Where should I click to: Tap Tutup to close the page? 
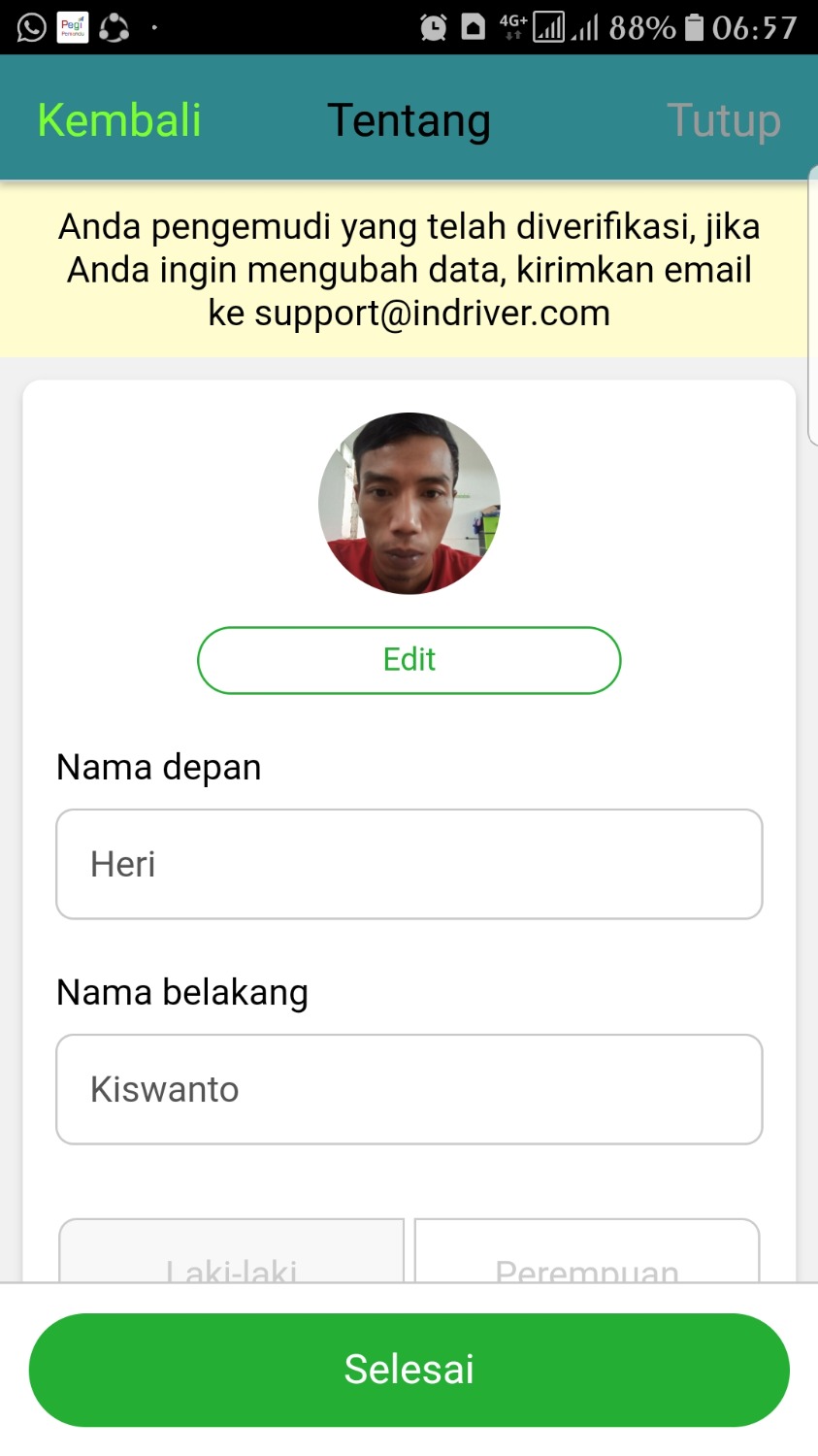(x=723, y=120)
